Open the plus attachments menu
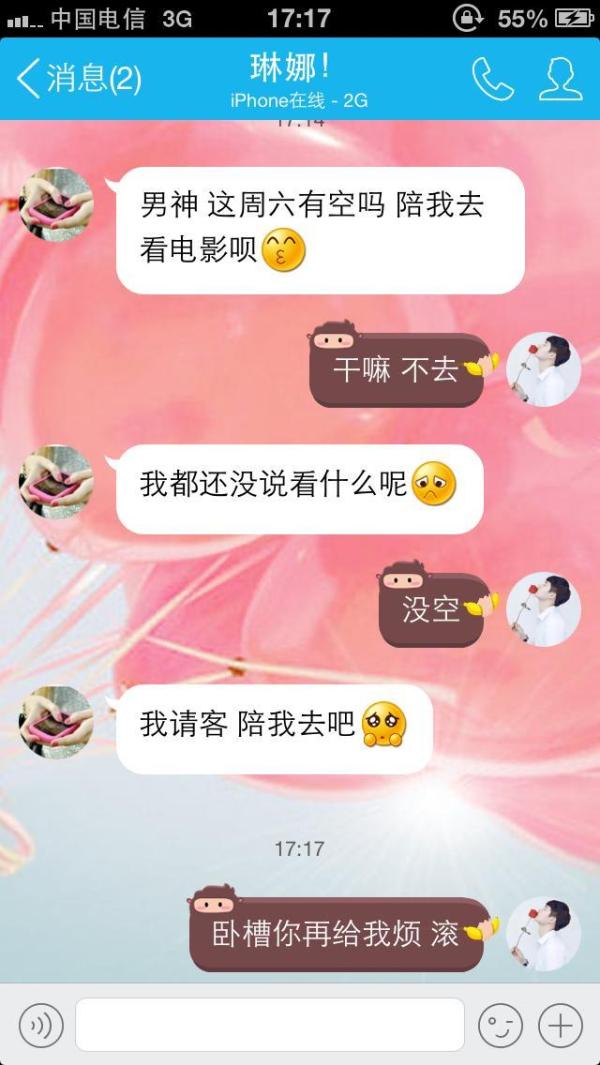600x1065 pixels. point(560,1025)
